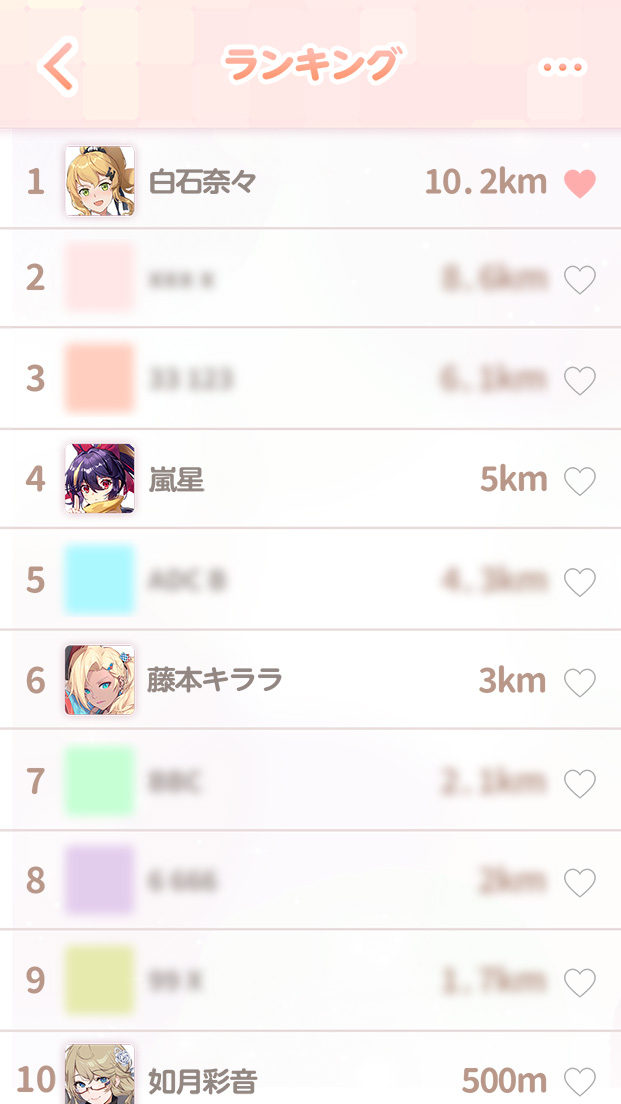The image size is (621, 1104).
Task: Like 藤本キララ's ranking entry
Action: tap(580, 683)
